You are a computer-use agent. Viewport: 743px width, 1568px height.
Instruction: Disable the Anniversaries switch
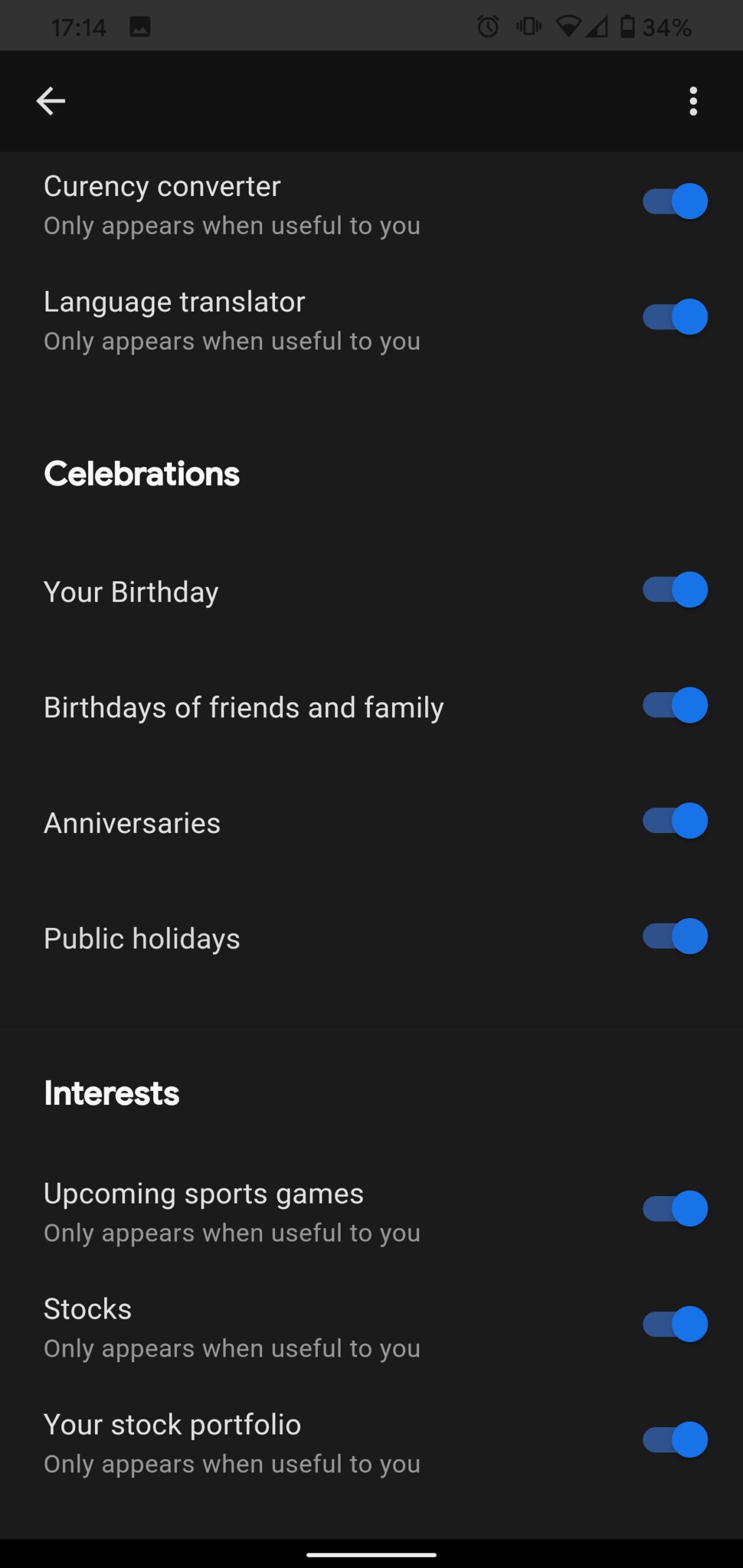(x=675, y=821)
